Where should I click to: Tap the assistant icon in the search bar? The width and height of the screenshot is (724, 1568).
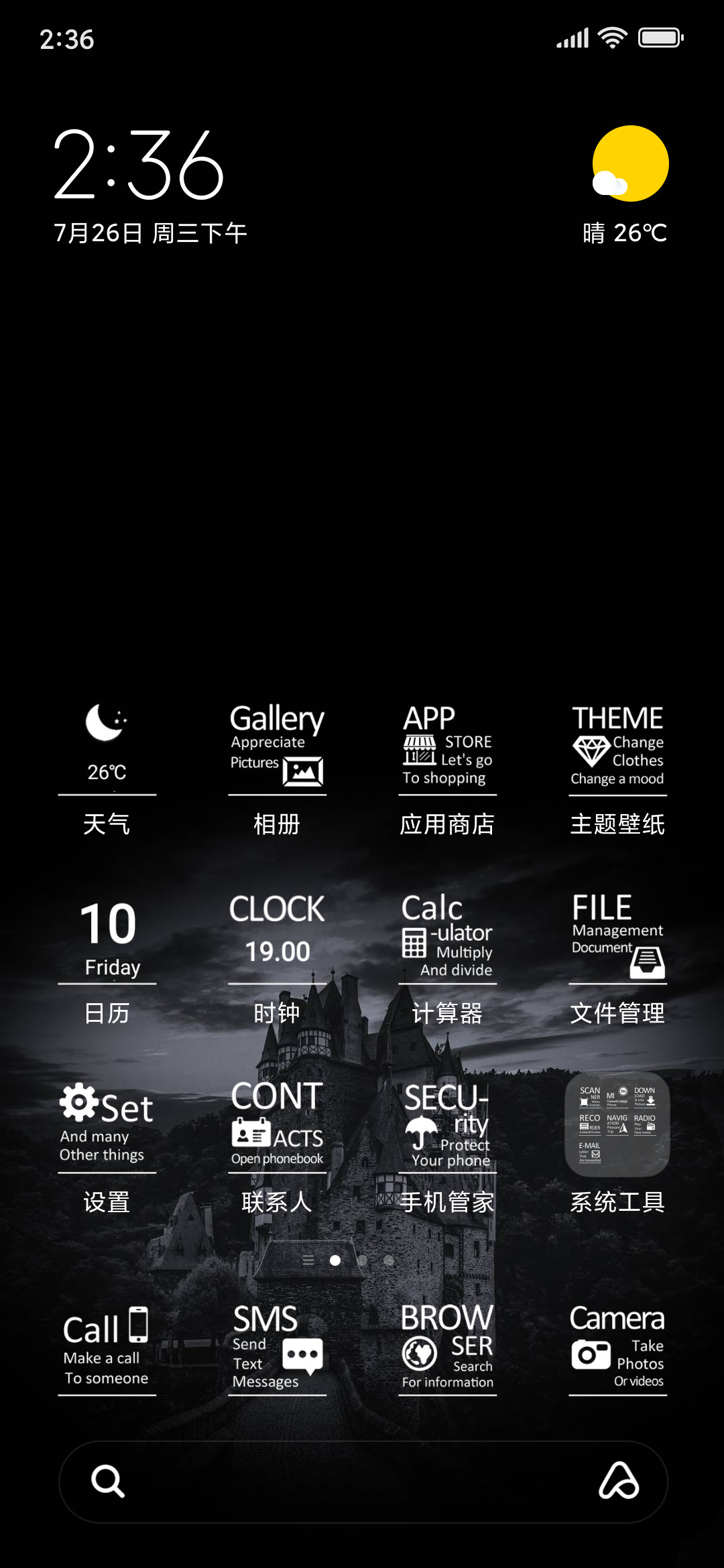(x=619, y=1481)
